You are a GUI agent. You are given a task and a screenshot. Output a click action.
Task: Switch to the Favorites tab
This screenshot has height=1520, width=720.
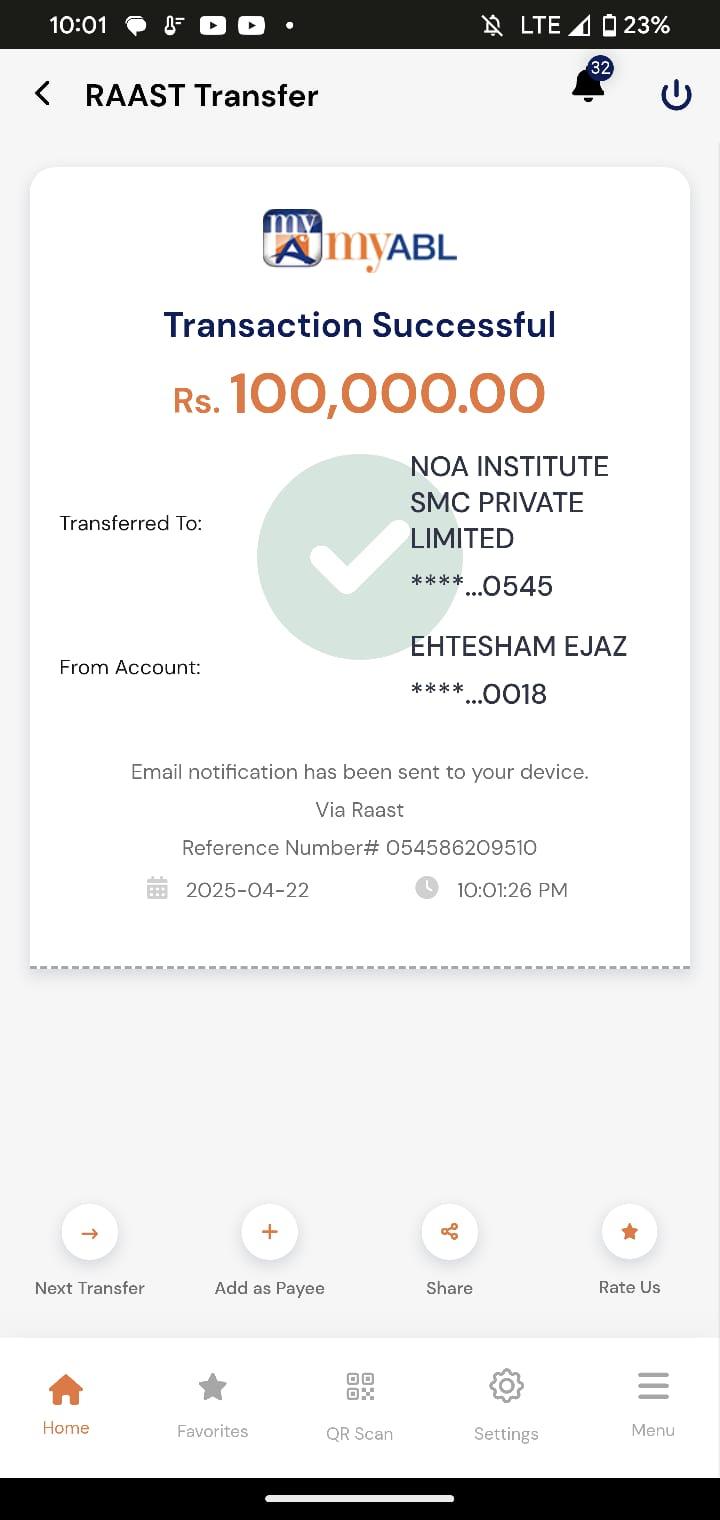click(212, 1403)
